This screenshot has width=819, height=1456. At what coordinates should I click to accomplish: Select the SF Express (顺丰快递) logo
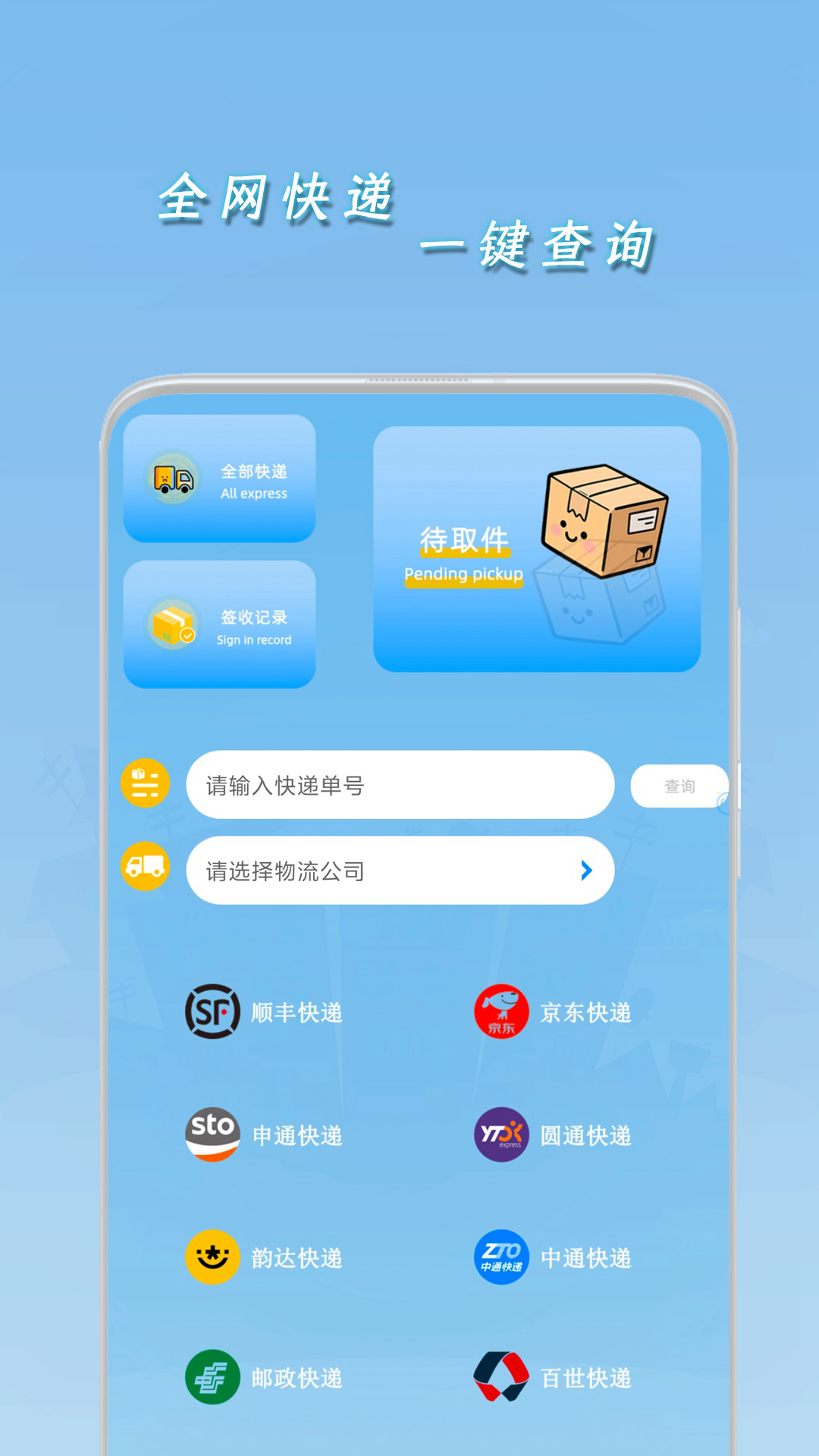212,1012
